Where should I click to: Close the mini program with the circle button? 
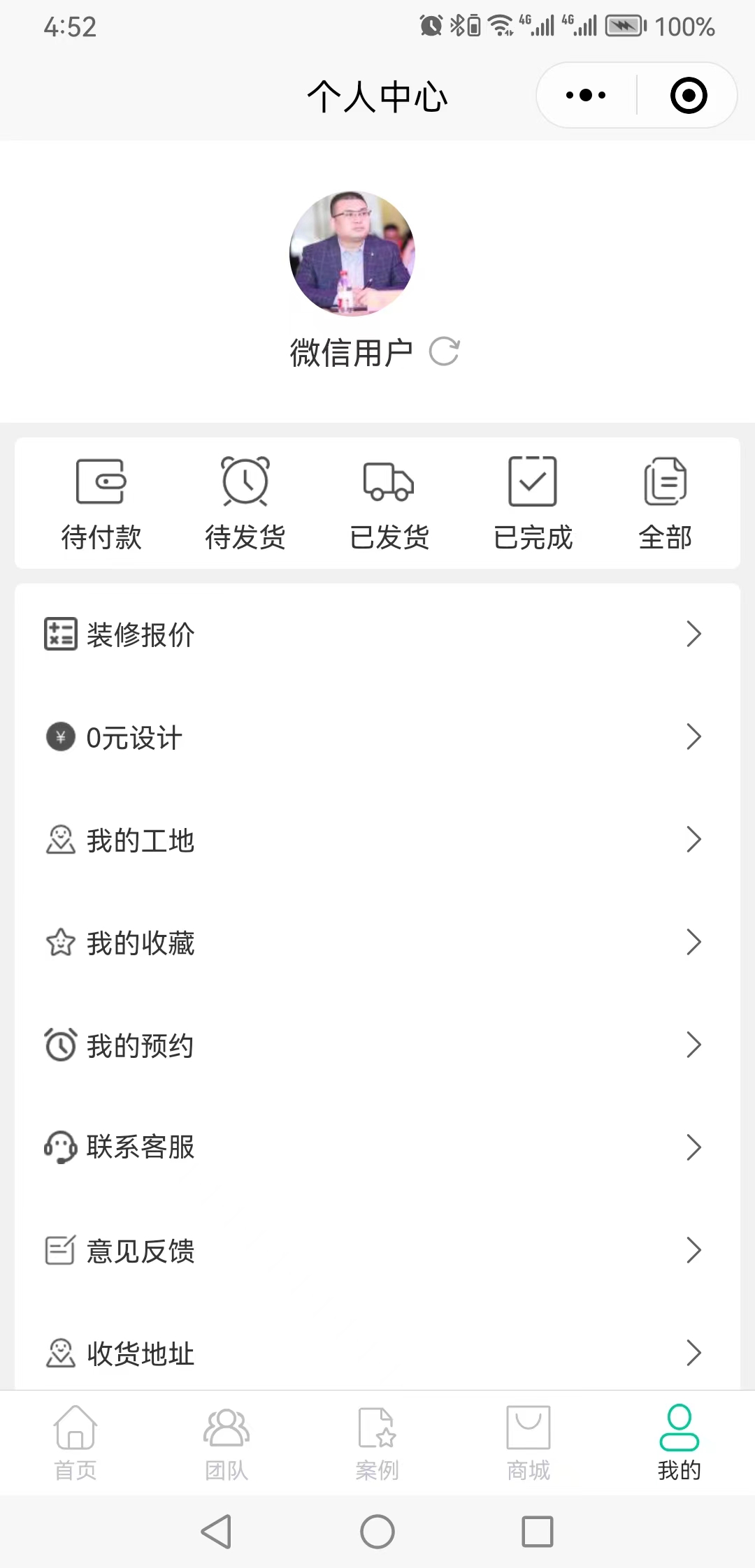point(689,95)
